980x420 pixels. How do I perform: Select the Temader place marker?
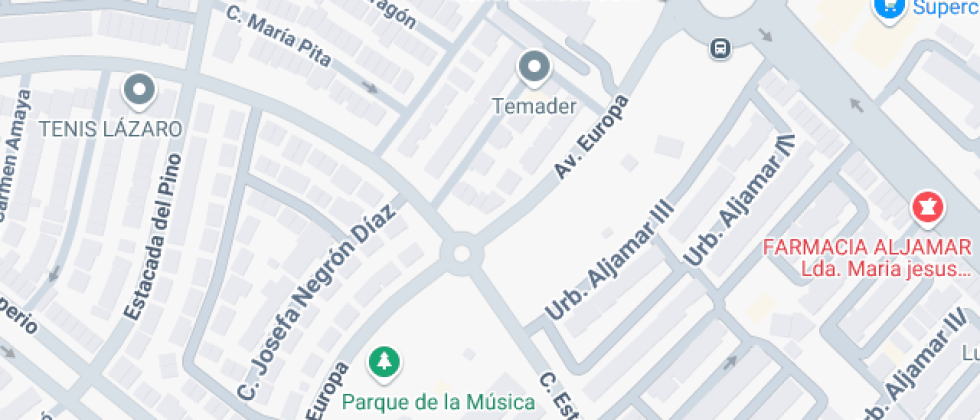(535, 68)
